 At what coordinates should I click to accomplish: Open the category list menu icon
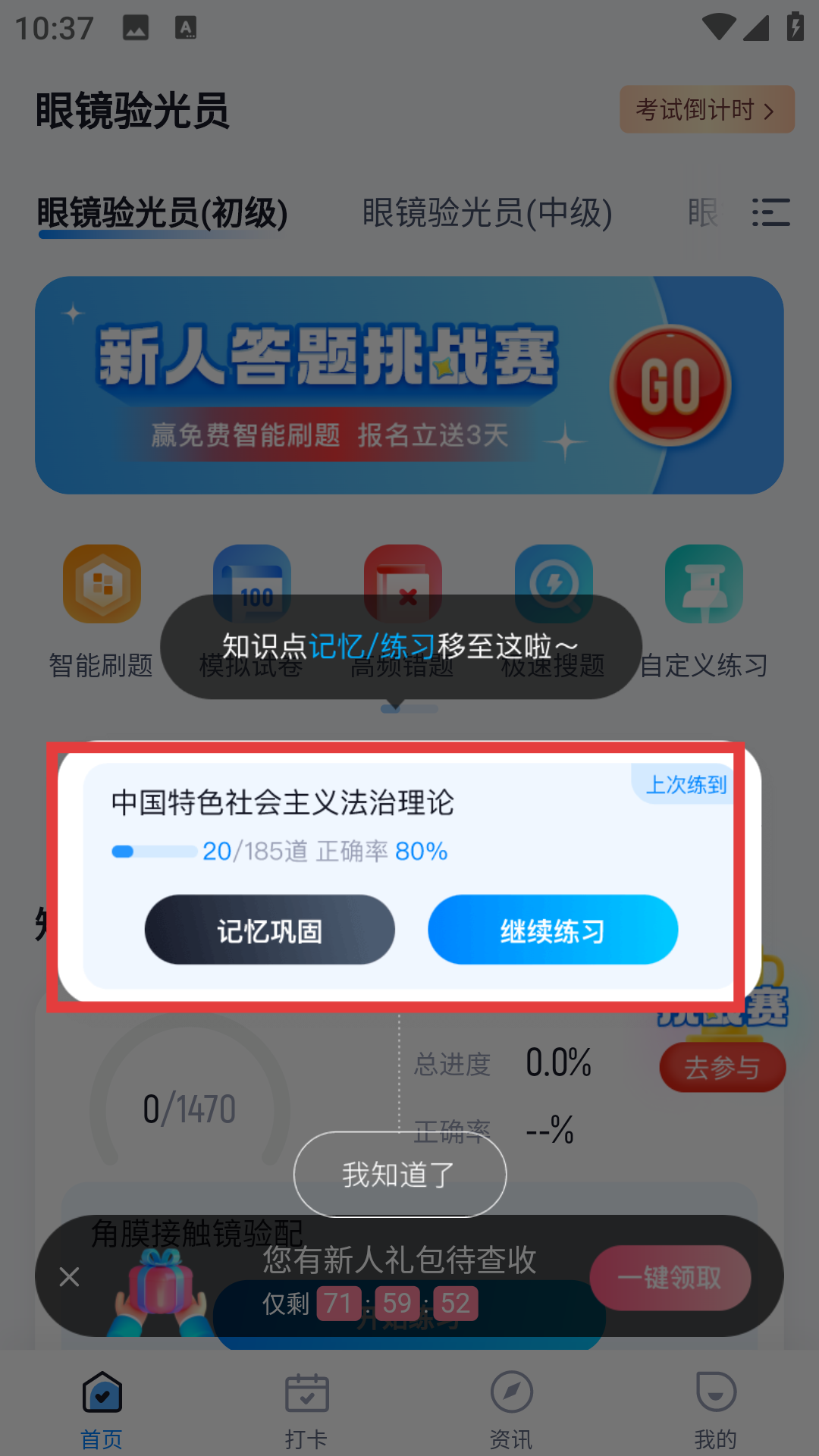tap(770, 212)
